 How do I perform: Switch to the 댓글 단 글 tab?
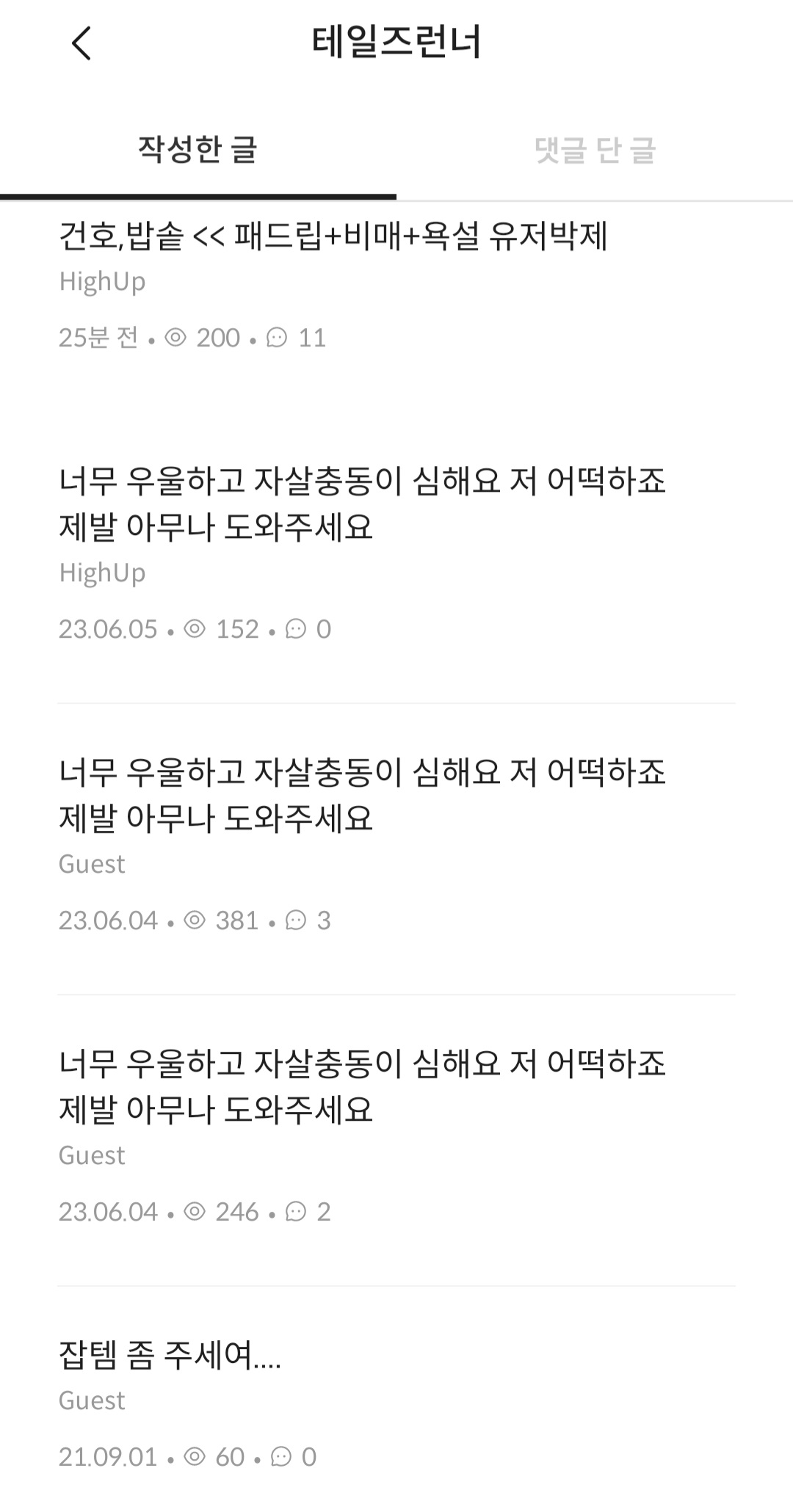(595, 150)
